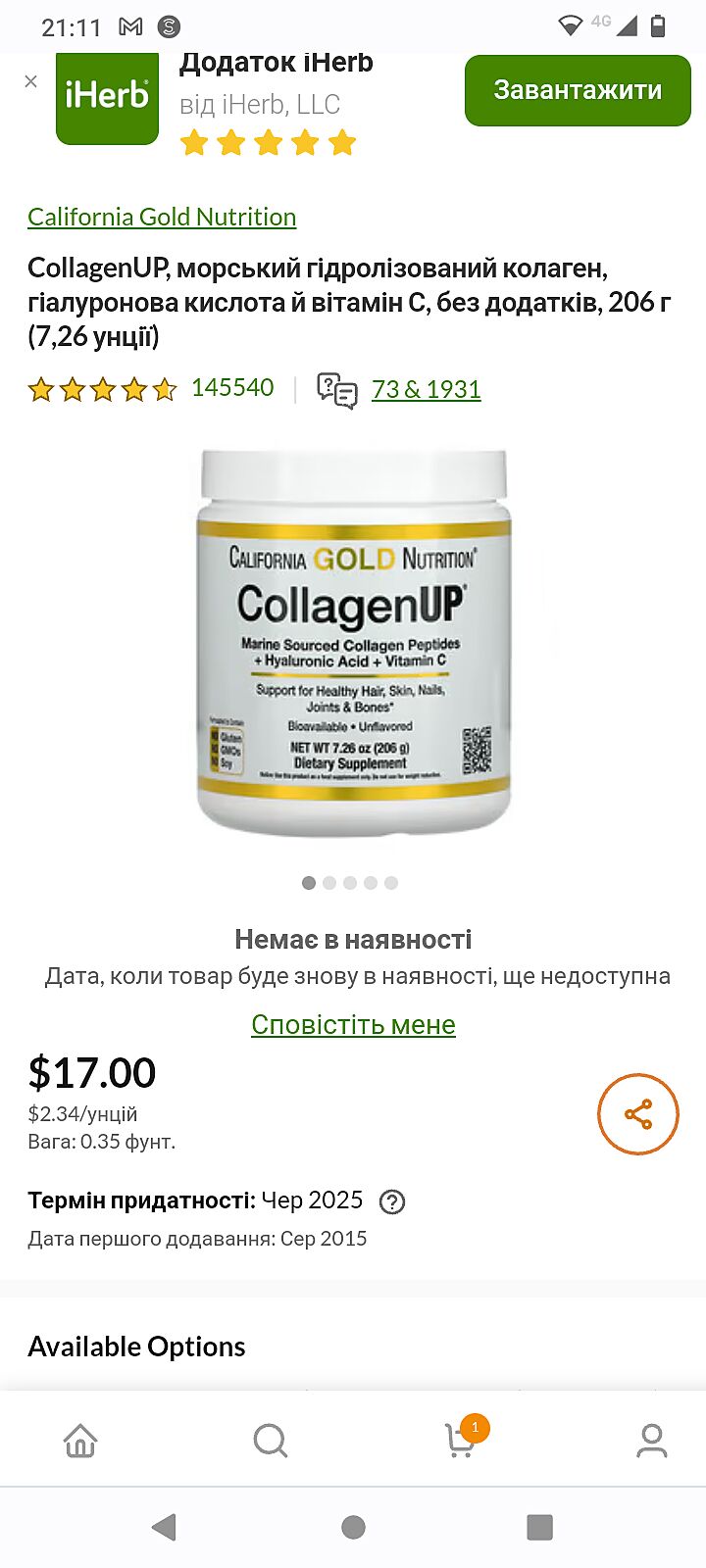The height and width of the screenshot is (1568, 706).
Task: Dismiss the iHerb app banner
Action: pos(30,81)
